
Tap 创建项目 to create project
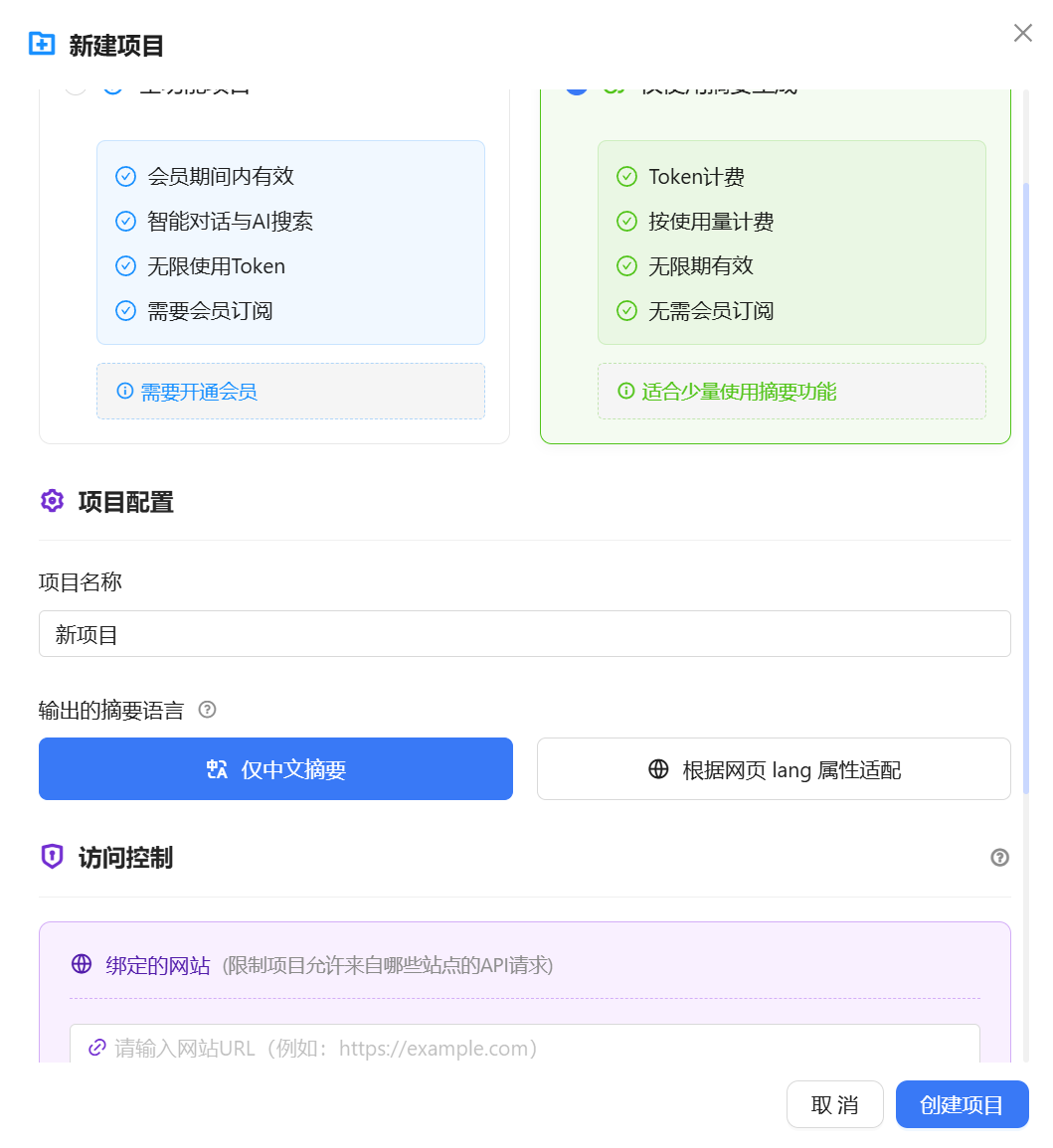tap(962, 1105)
